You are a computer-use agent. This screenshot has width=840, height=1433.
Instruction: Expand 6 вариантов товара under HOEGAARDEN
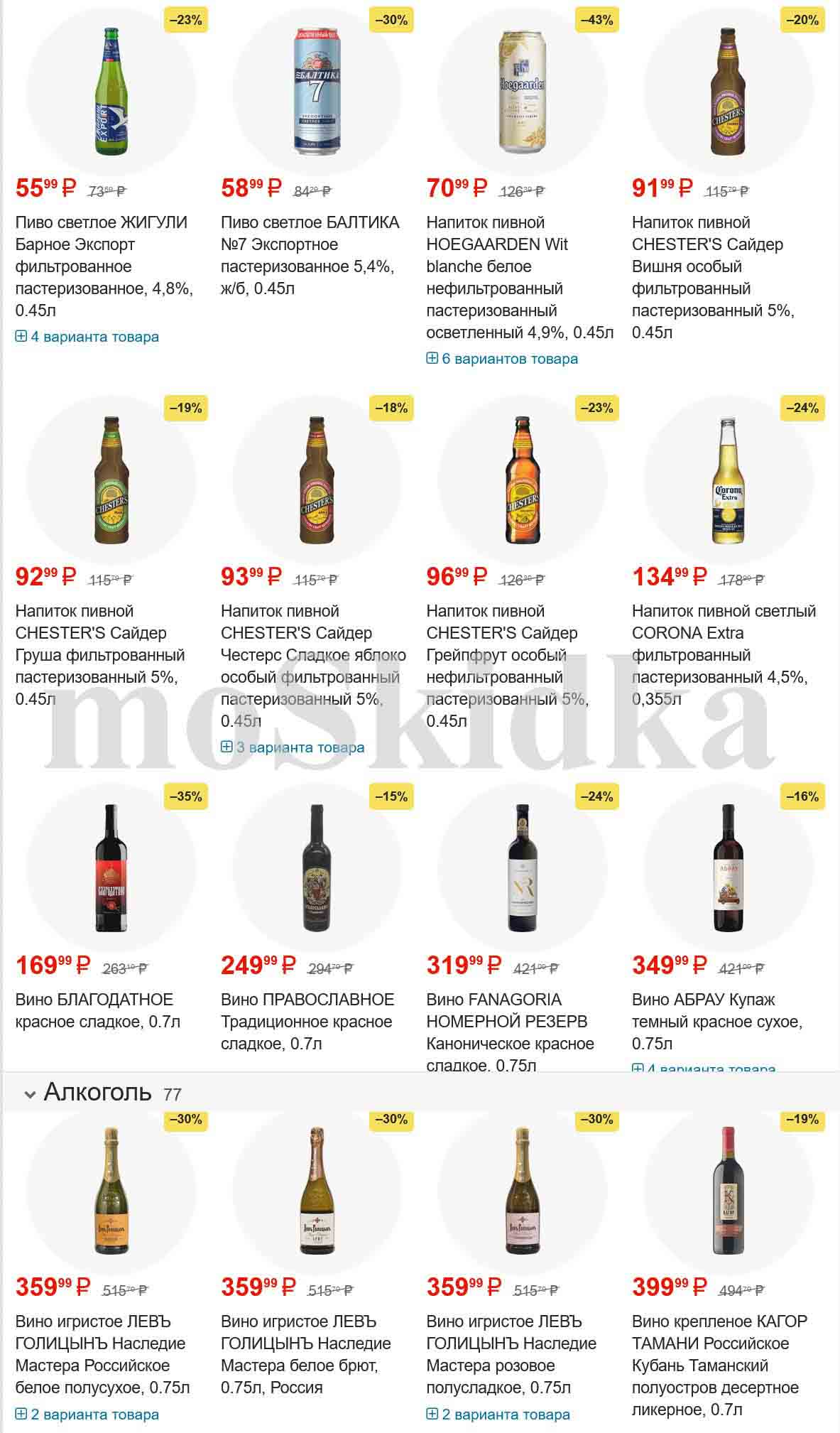point(502,359)
